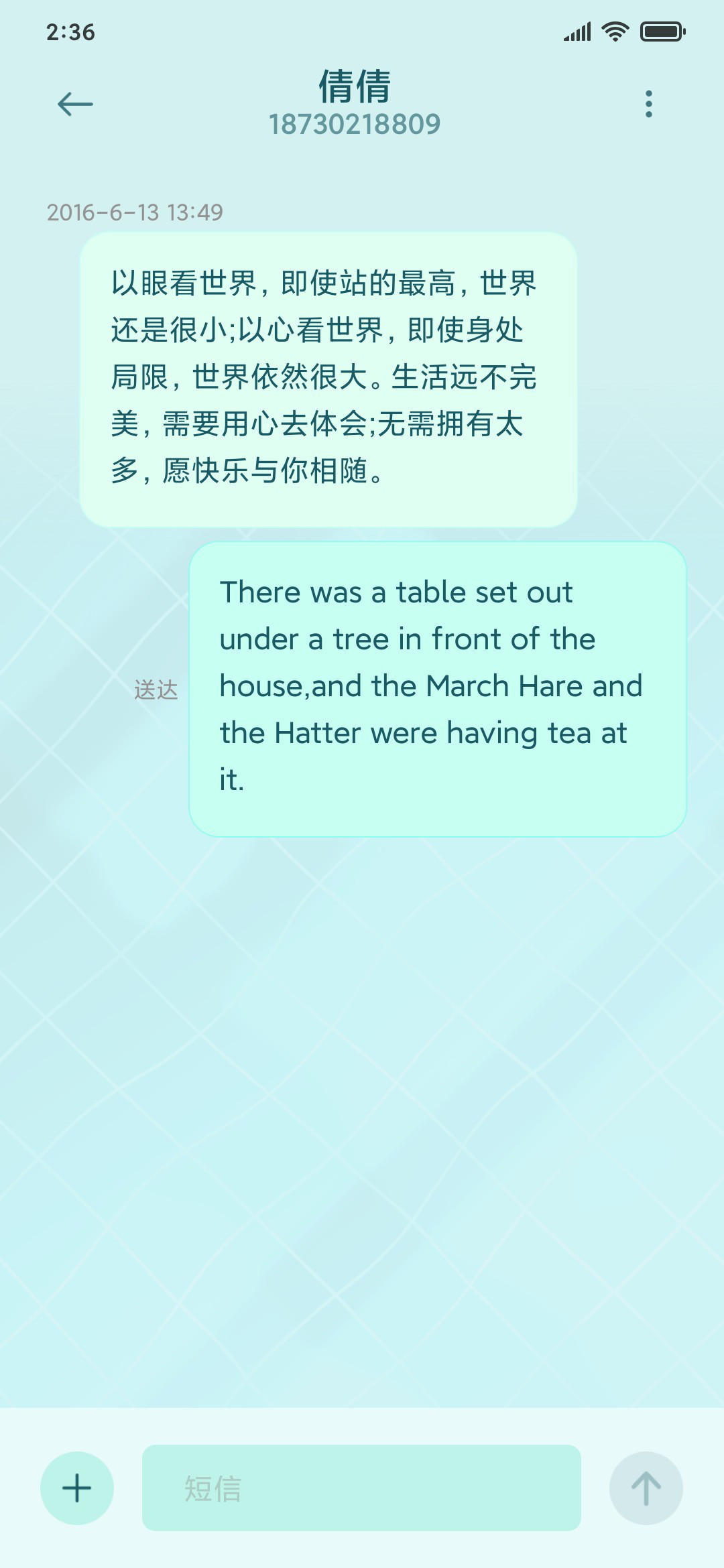Go back using the arrow icon

[75, 104]
